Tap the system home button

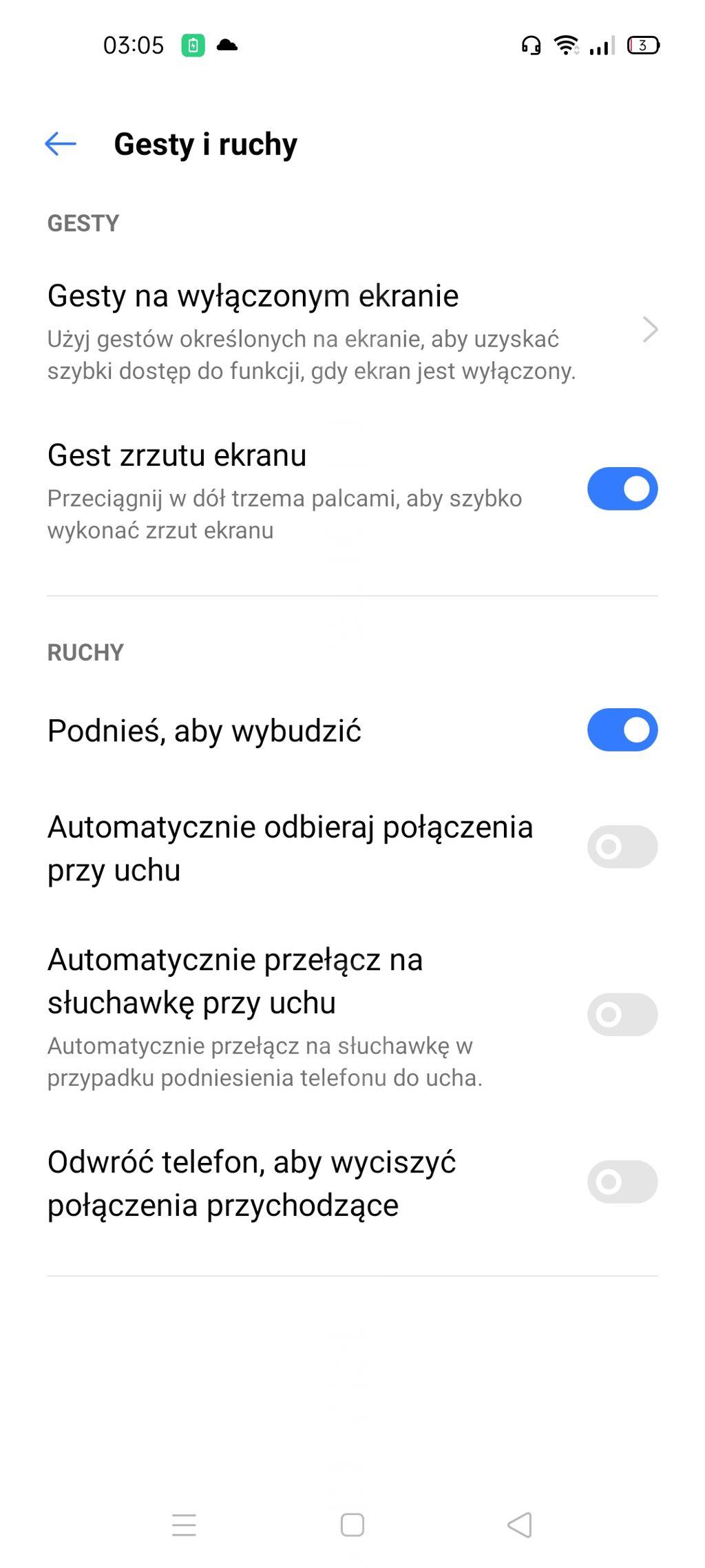[x=352, y=1525]
